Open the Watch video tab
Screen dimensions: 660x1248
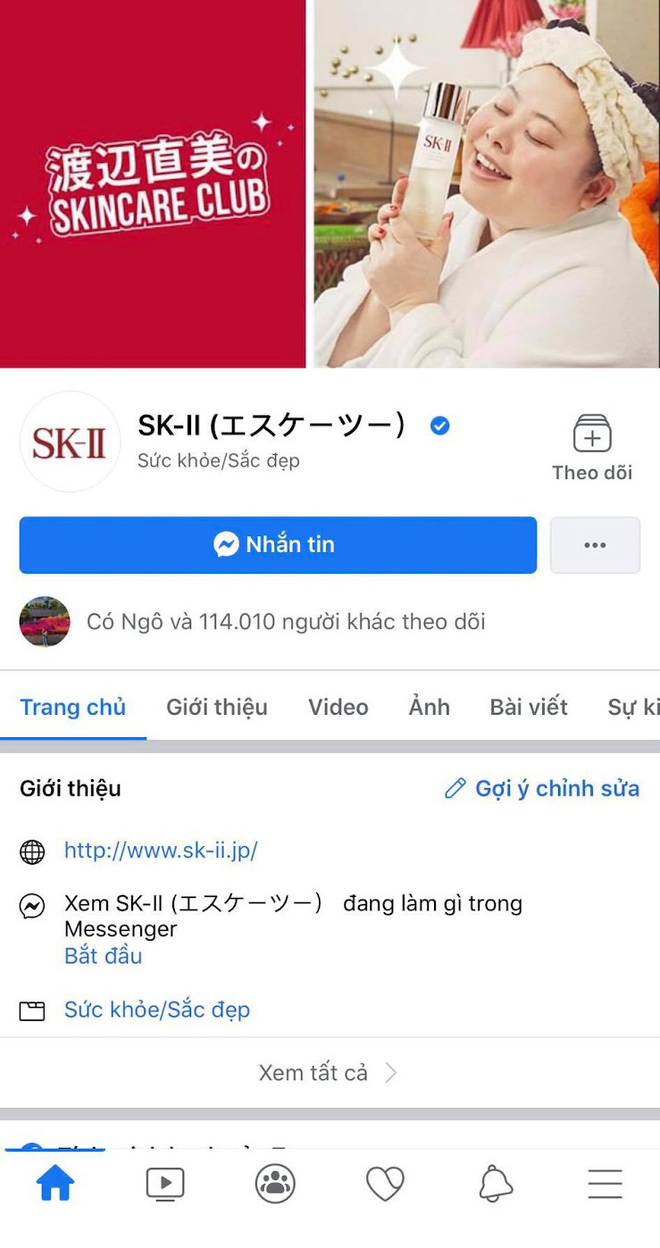click(x=165, y=1184)
